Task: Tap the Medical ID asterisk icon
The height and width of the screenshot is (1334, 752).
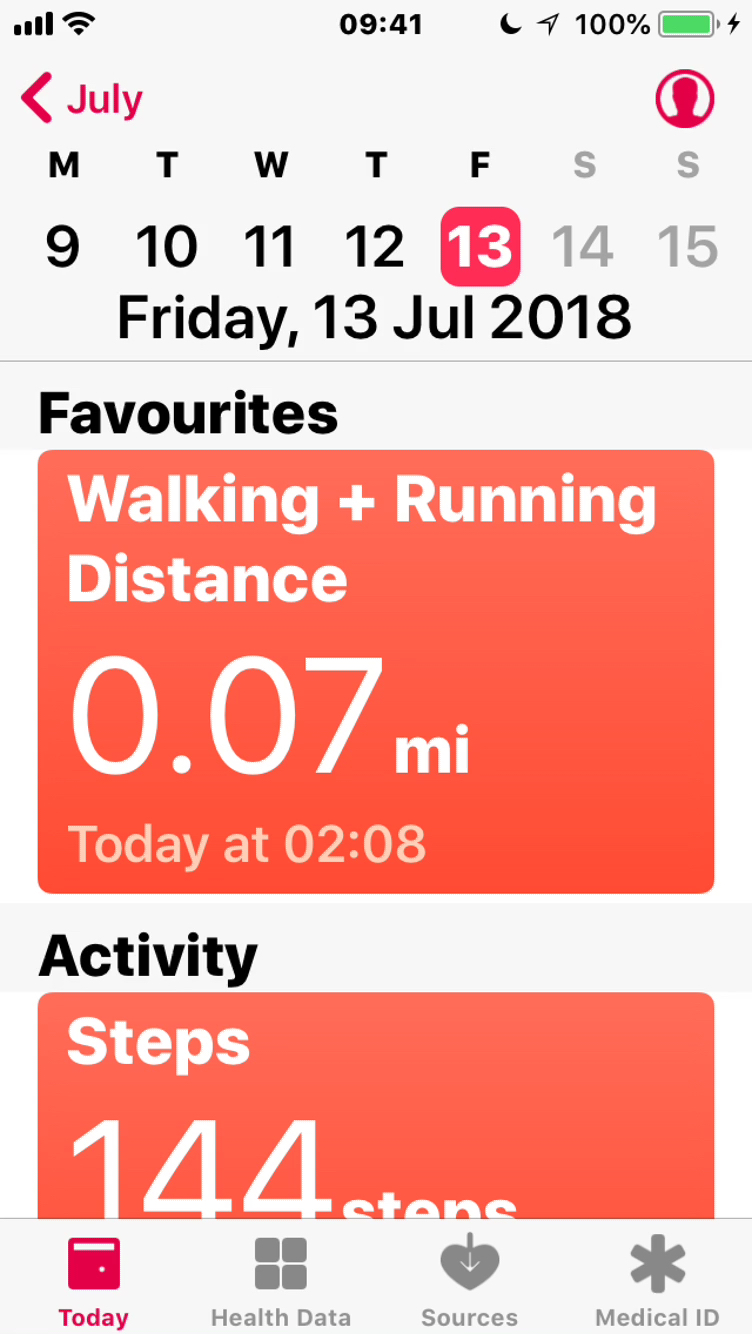Action: click(x=657, y=1262)
